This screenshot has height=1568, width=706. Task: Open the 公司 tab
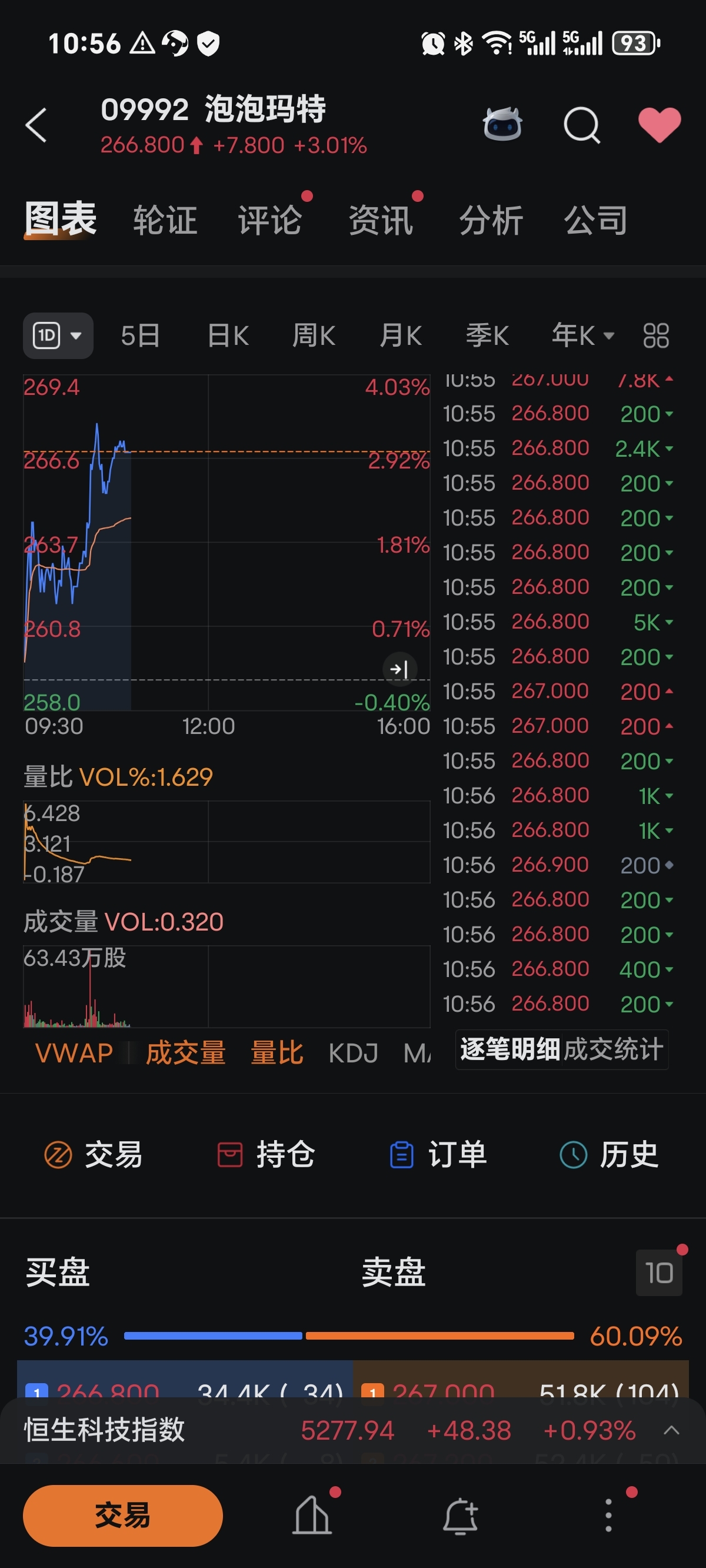coord(596,220)
